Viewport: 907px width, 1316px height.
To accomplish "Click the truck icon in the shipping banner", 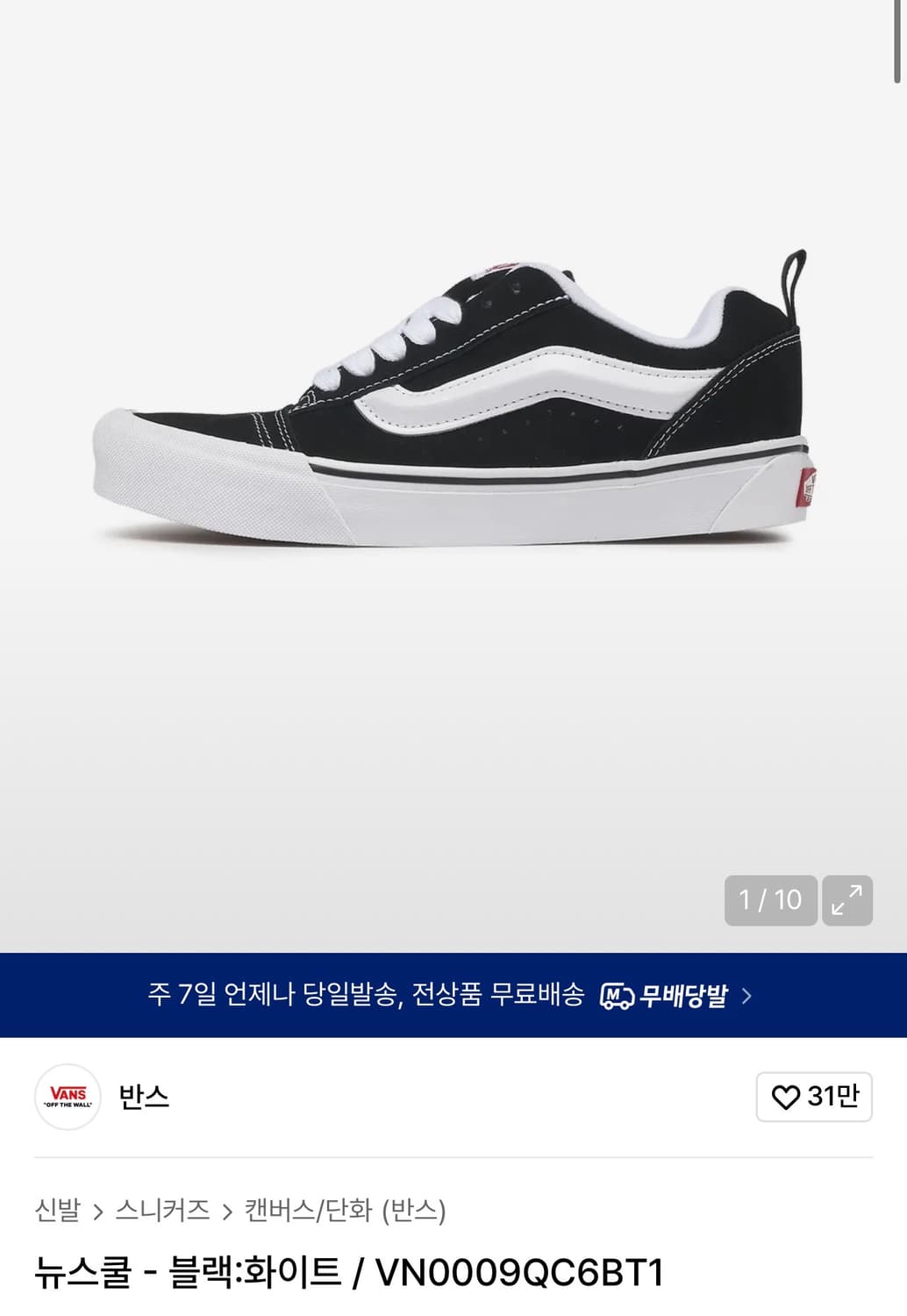I will click(616, 994).
